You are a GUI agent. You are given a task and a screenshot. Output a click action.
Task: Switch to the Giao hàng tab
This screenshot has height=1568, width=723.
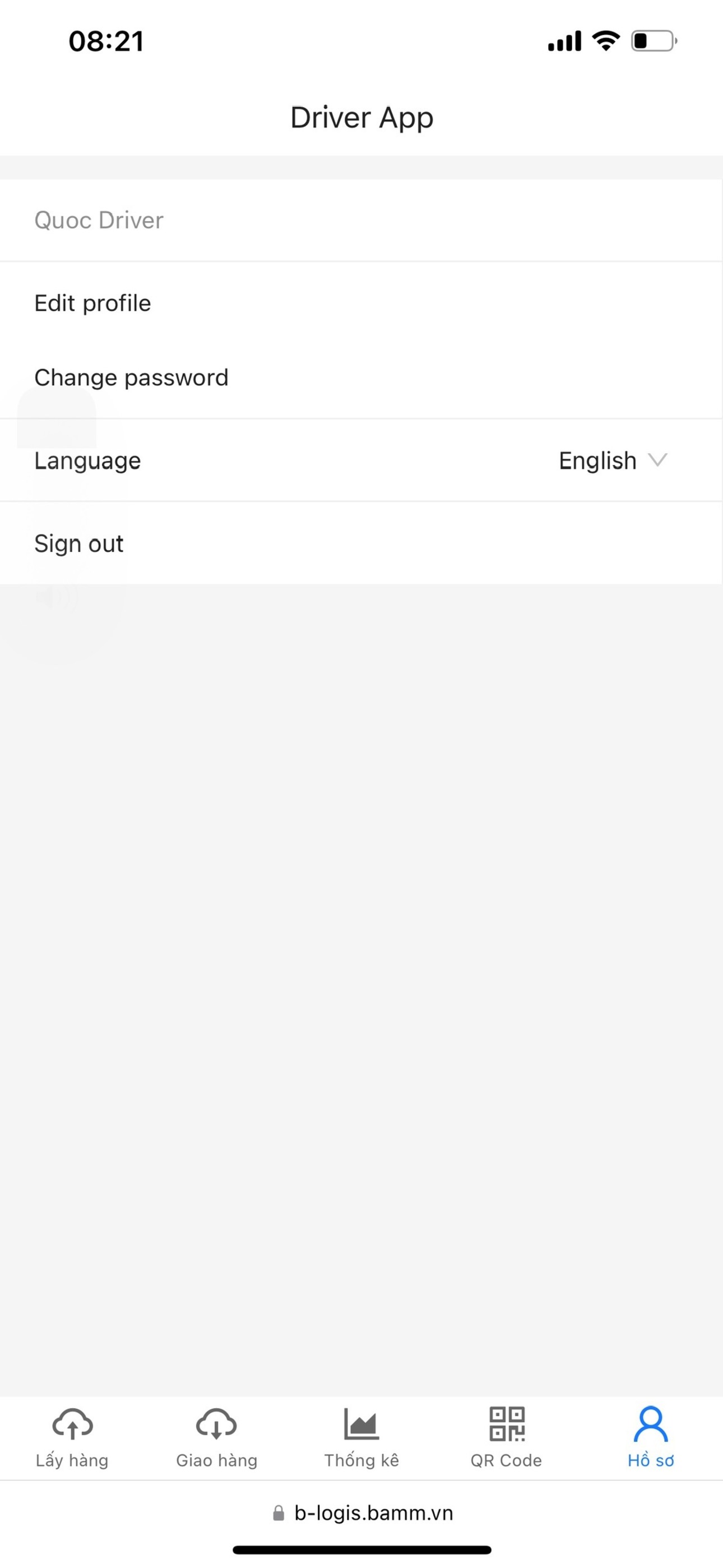(217, 1438)
